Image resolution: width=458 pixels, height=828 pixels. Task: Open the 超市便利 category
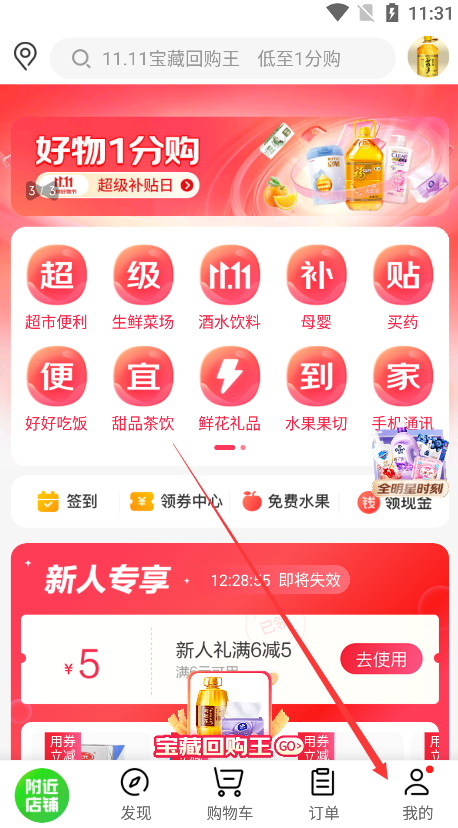tap(57, 288)
